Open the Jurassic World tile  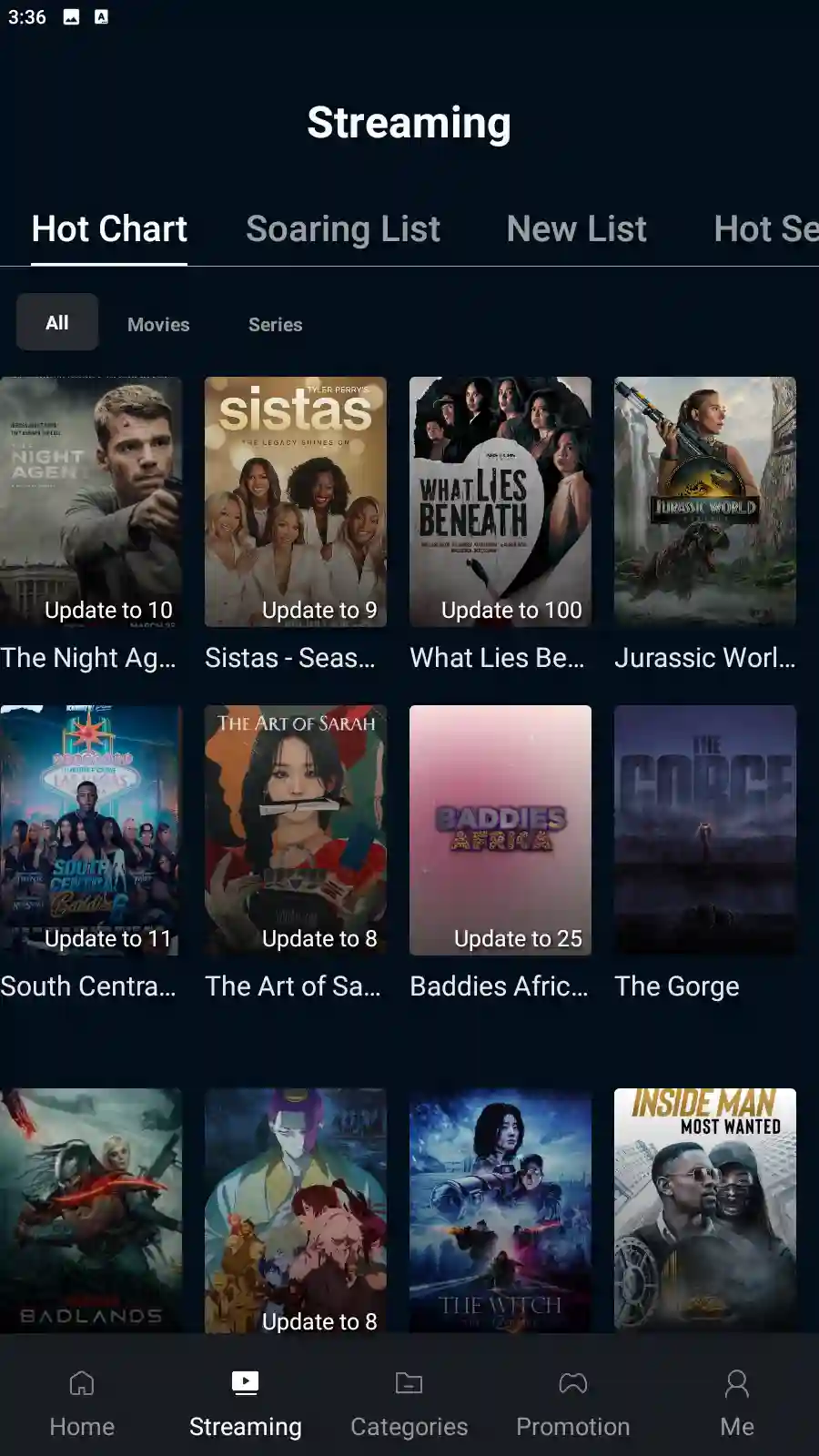(705, 501)
